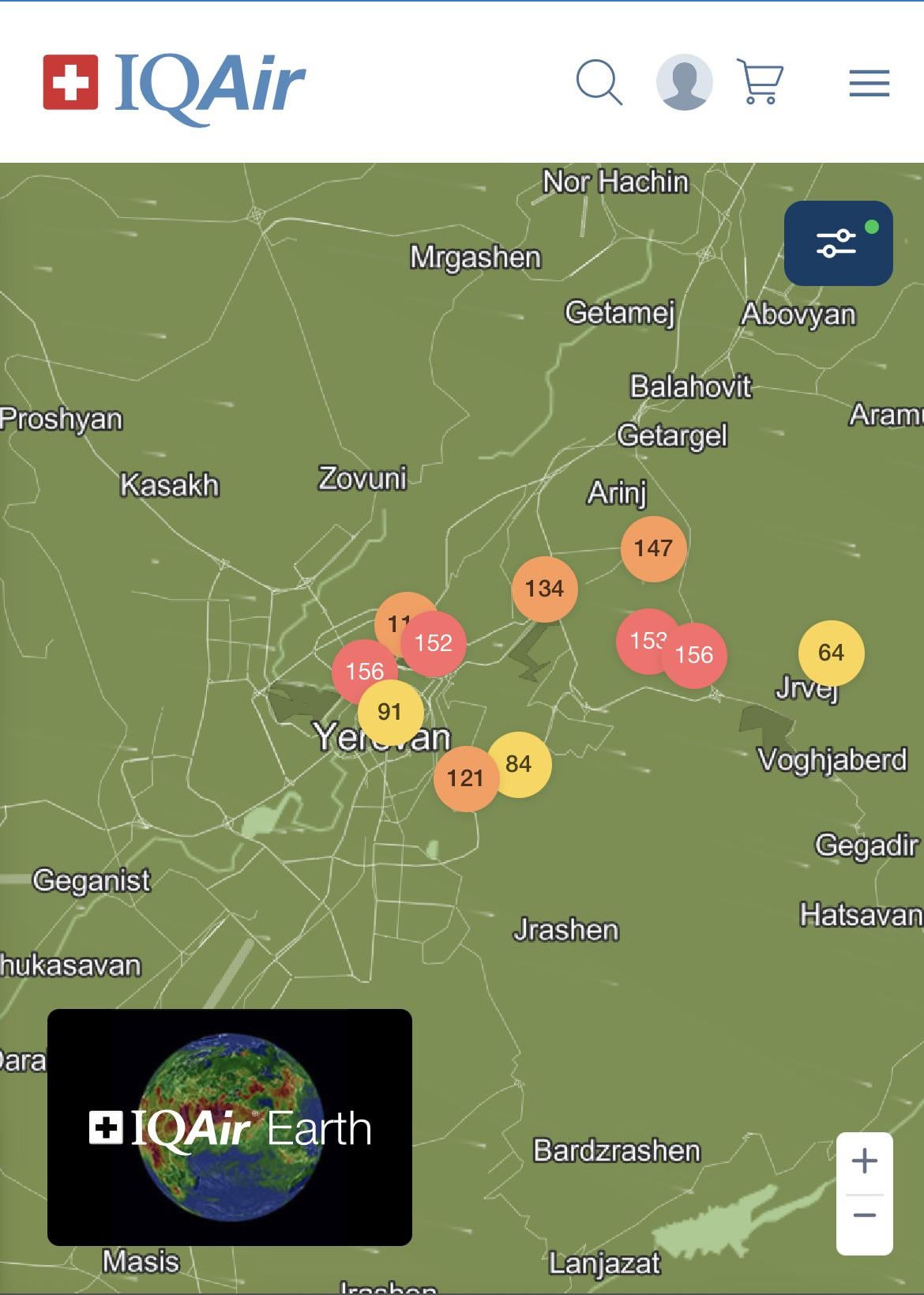Open the shopping cart
The width and height of the screenshot is (924, 1295).
point(760,82)
